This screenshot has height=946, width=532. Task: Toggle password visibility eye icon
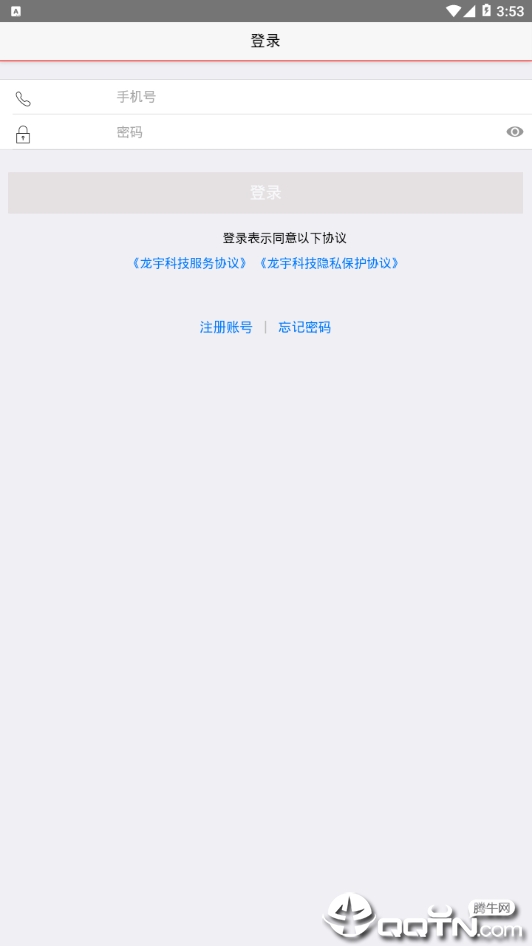pyautogui.click(x=515, y=132)
